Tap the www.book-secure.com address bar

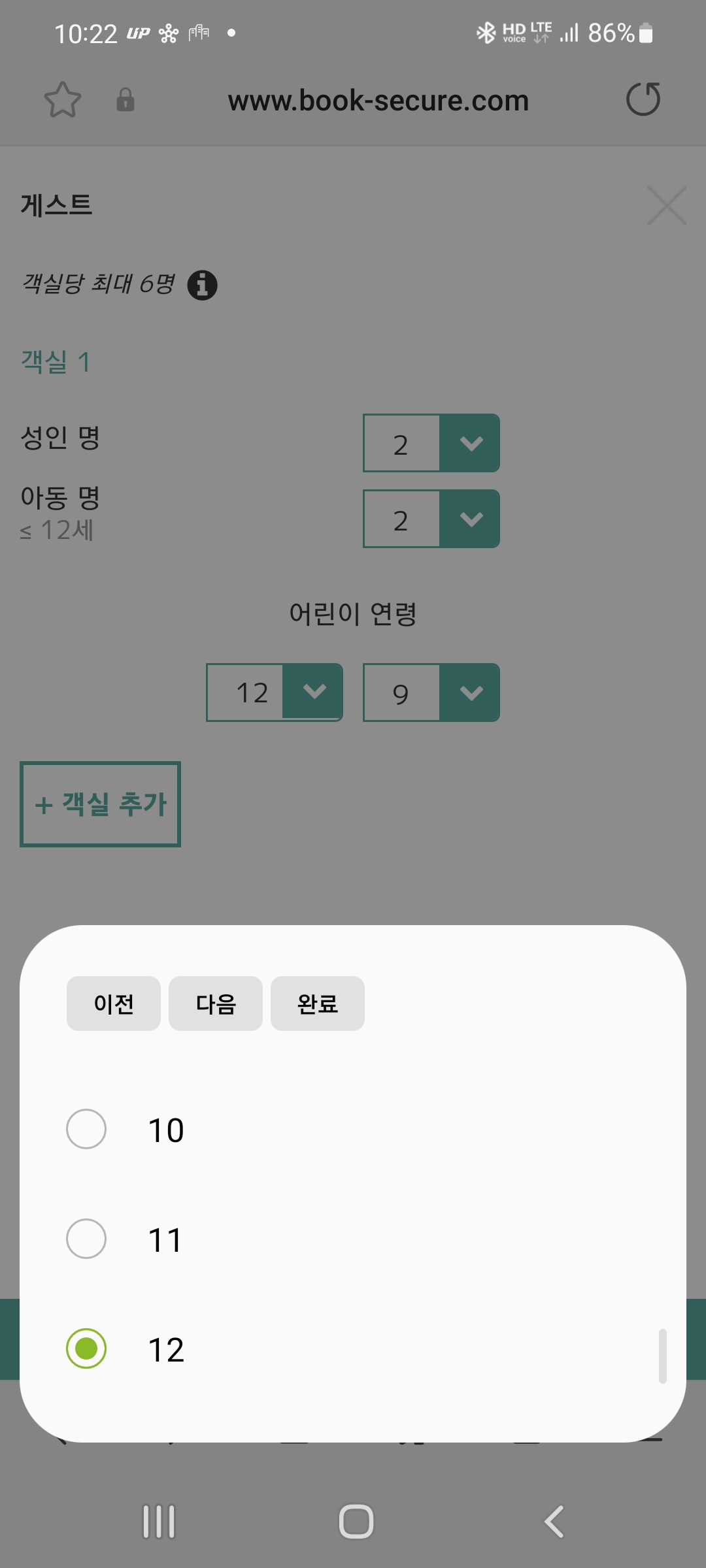click(378, 101)
